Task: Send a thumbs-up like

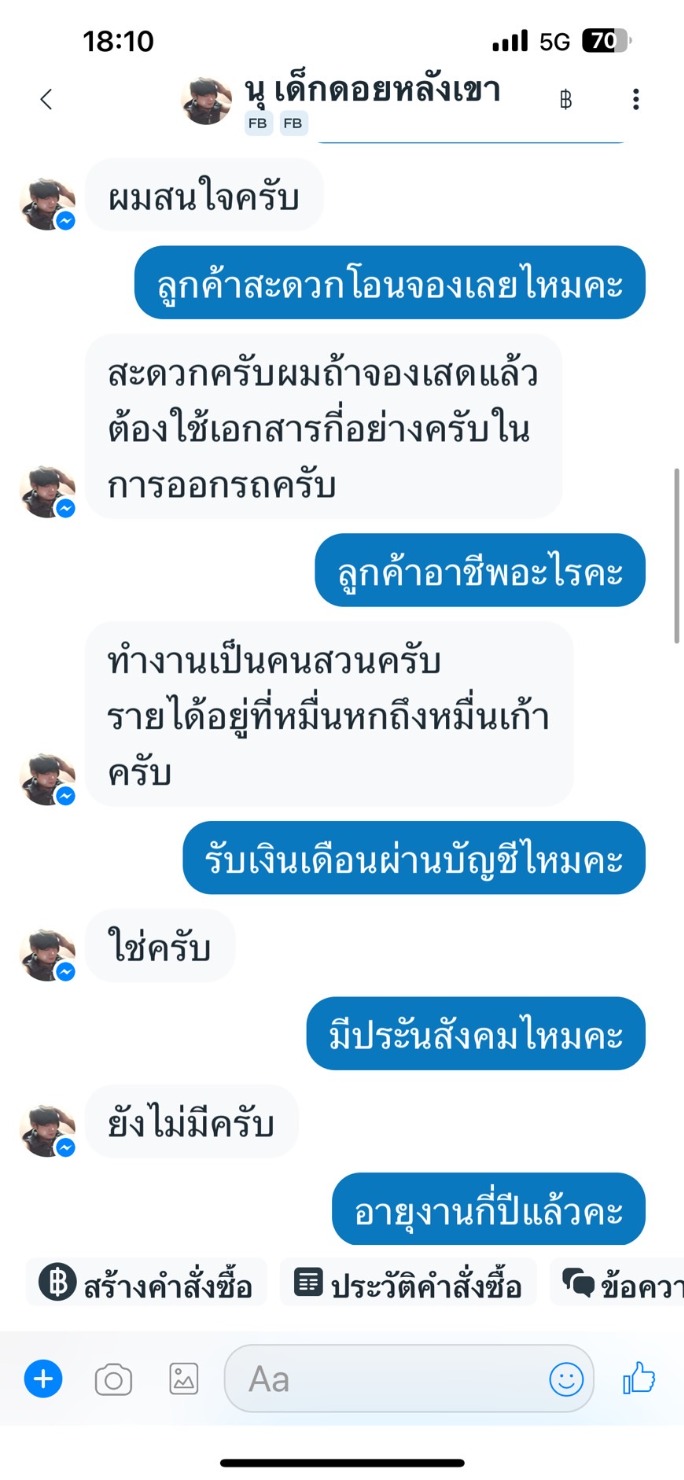Action: pos(639,1379)
